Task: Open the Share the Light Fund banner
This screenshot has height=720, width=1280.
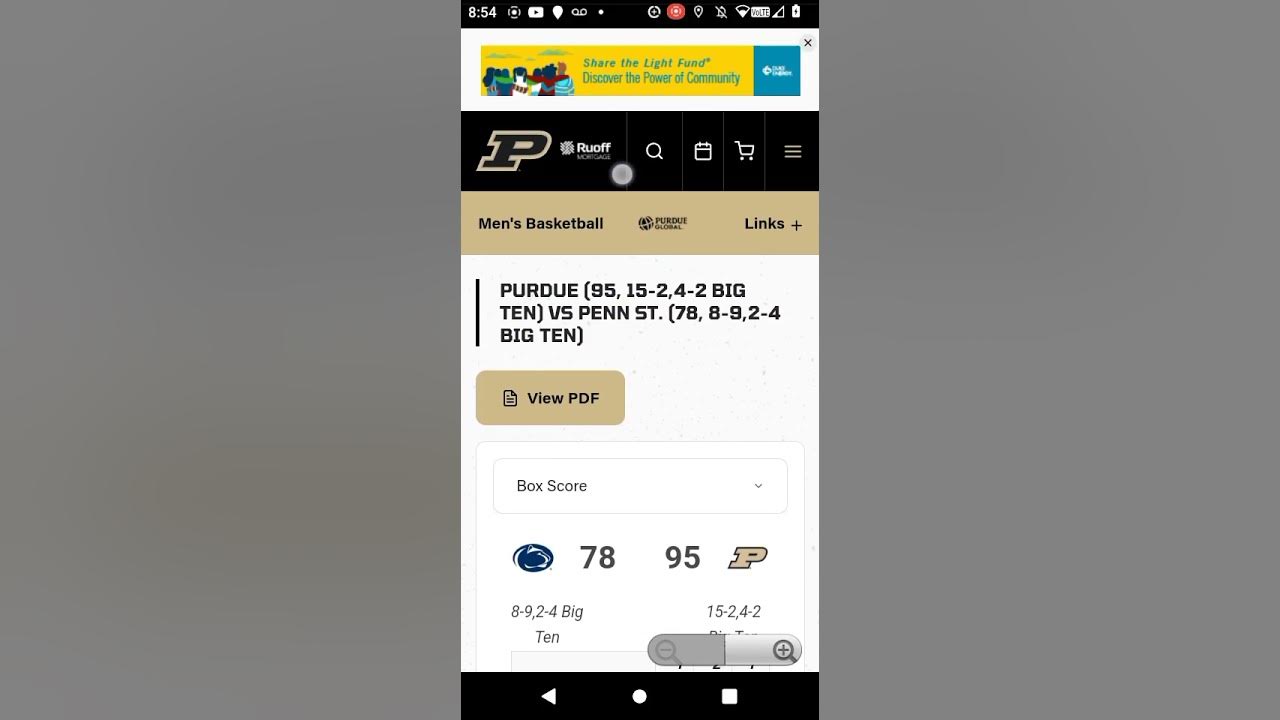Action: pyautogui.click(x=640, y=71)
